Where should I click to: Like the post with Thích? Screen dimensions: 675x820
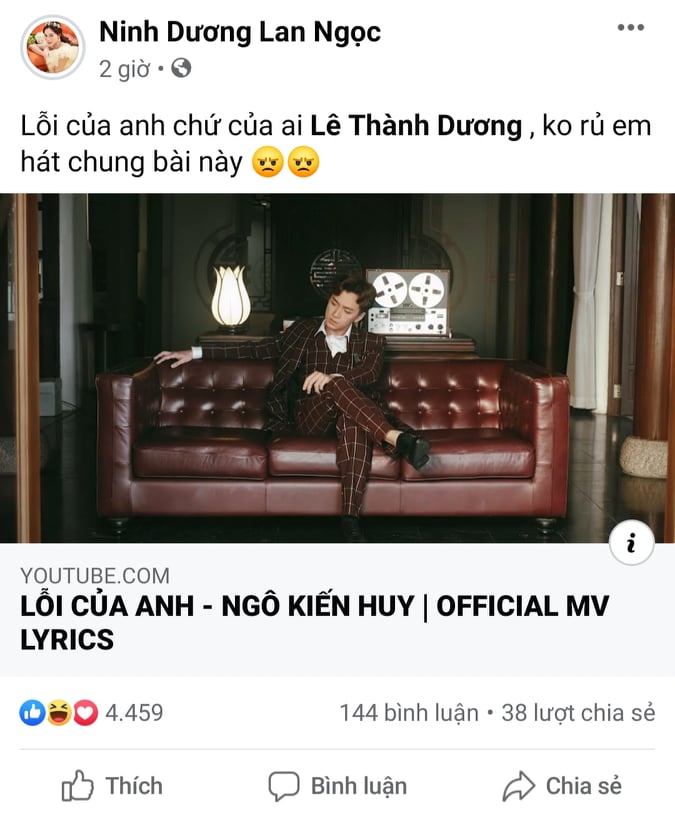[112, 786]
